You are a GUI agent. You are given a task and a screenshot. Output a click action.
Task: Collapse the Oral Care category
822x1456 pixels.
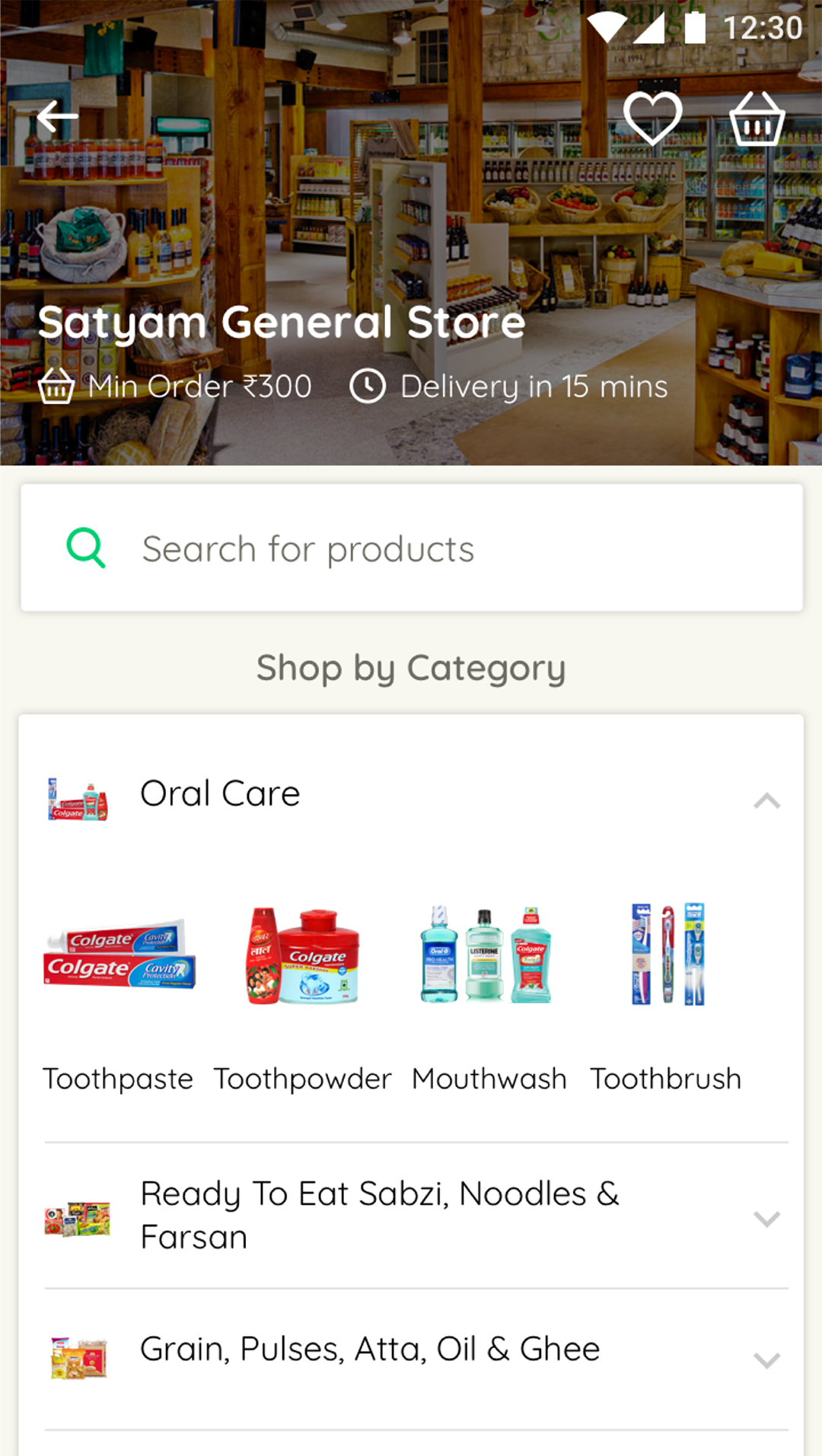tap(766, 800)
